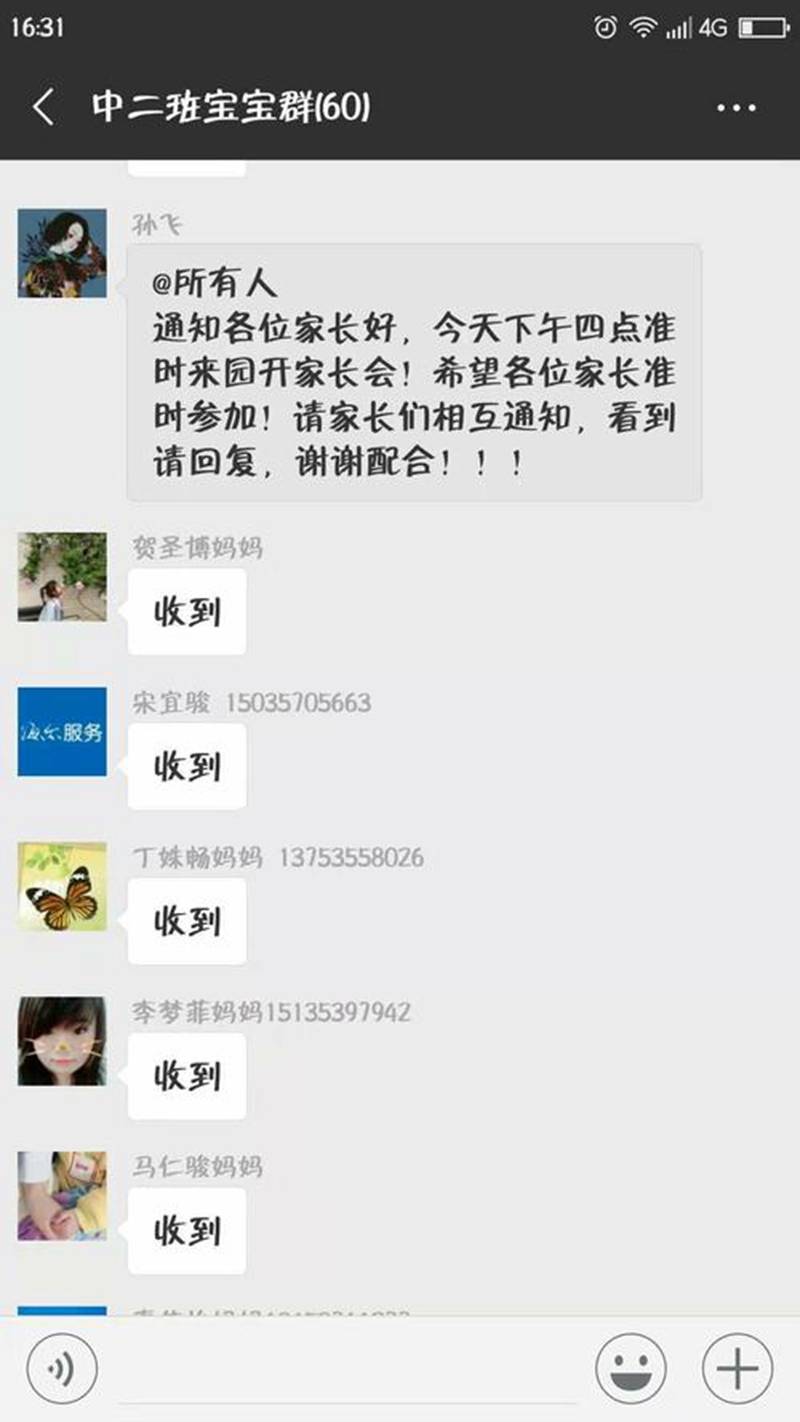Switch to voice message input
The height and width of the screenshot is (1422, 800).
click(x=62, y=1368)
